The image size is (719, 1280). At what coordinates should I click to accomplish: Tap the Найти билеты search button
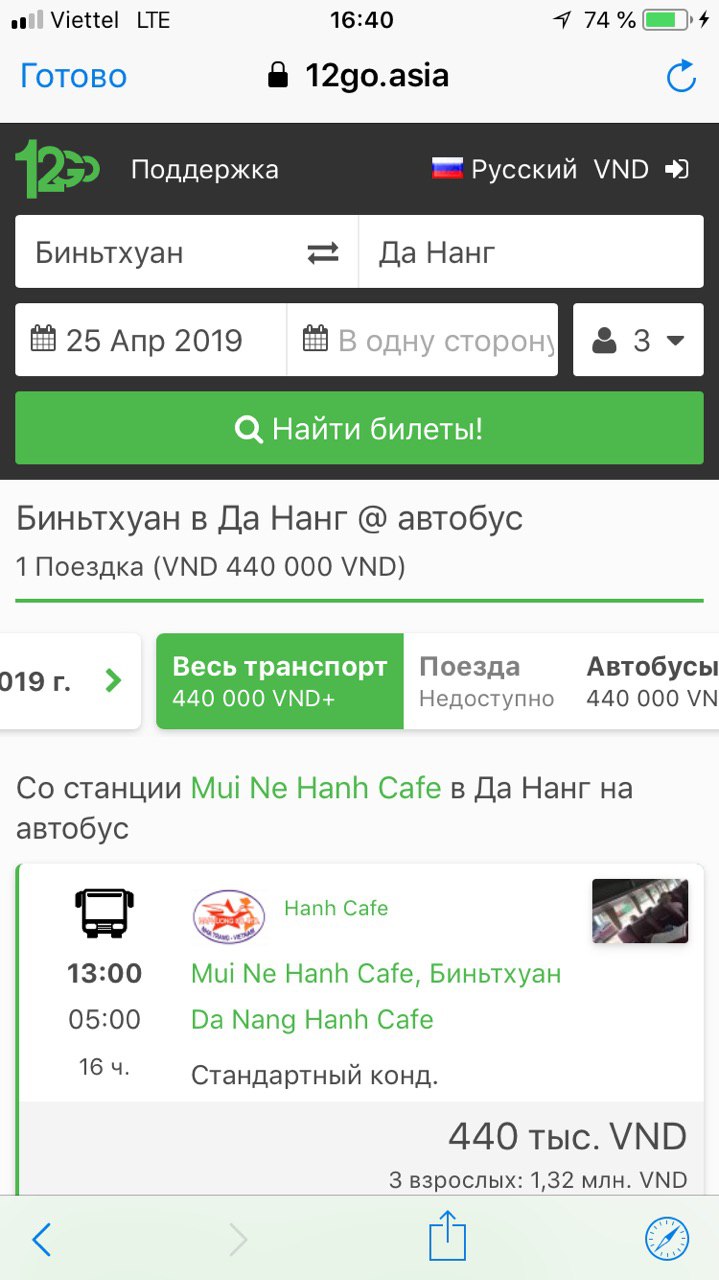[359, 429]
